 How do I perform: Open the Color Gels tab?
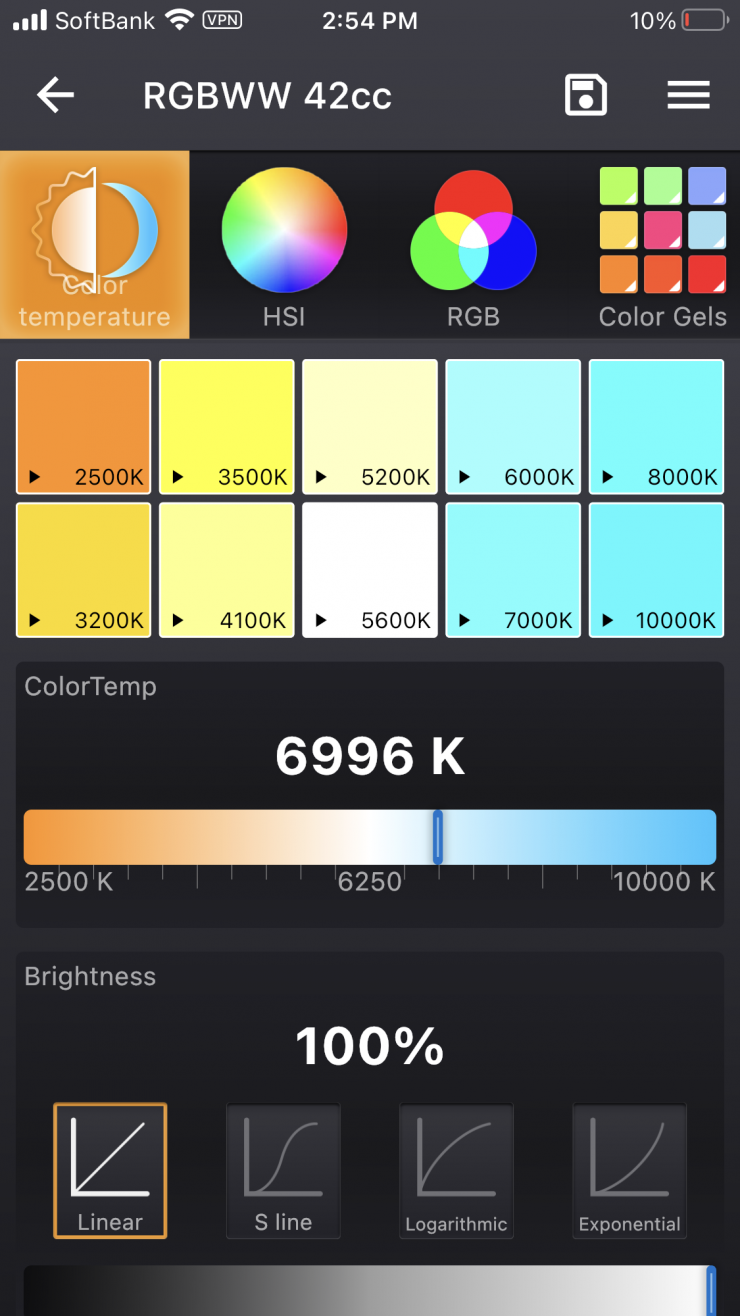(662, 245)
